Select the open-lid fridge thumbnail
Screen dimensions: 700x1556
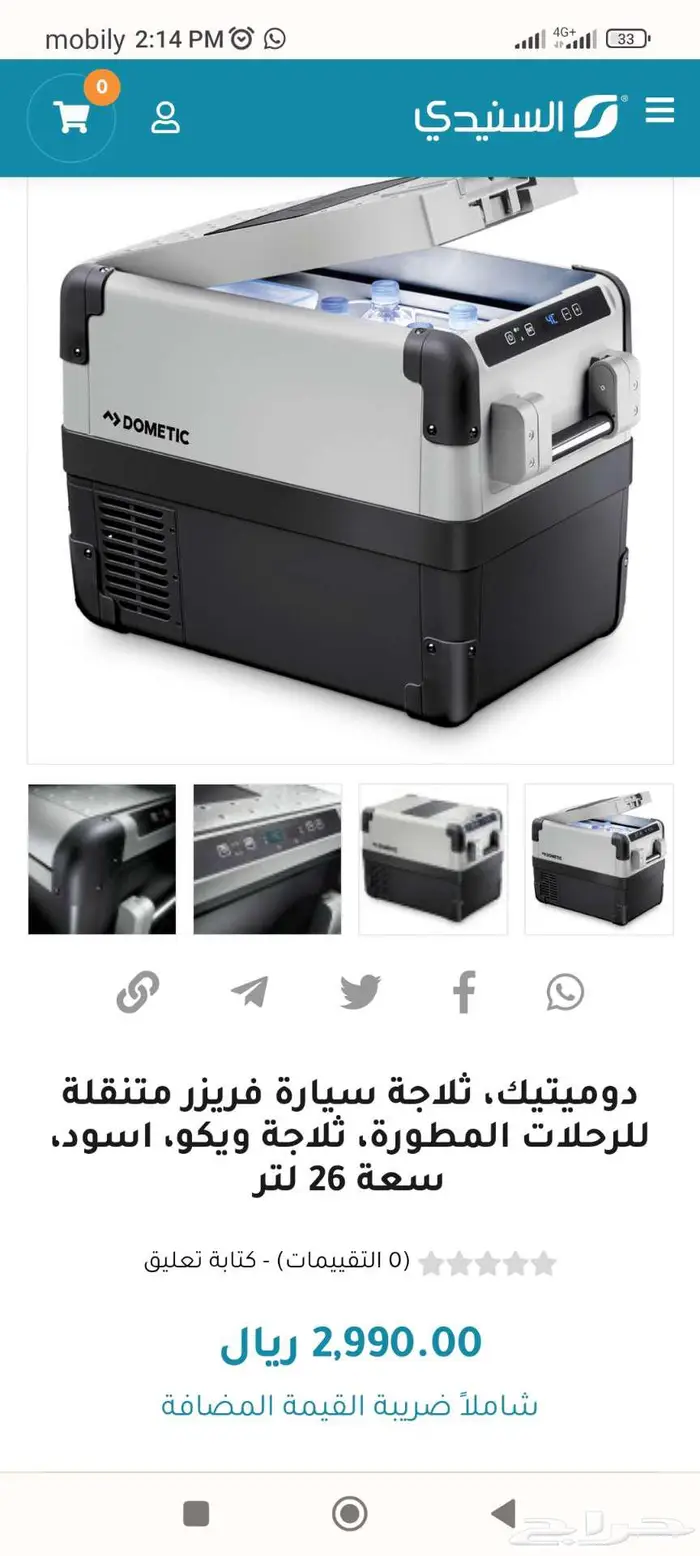click(598, 859)
